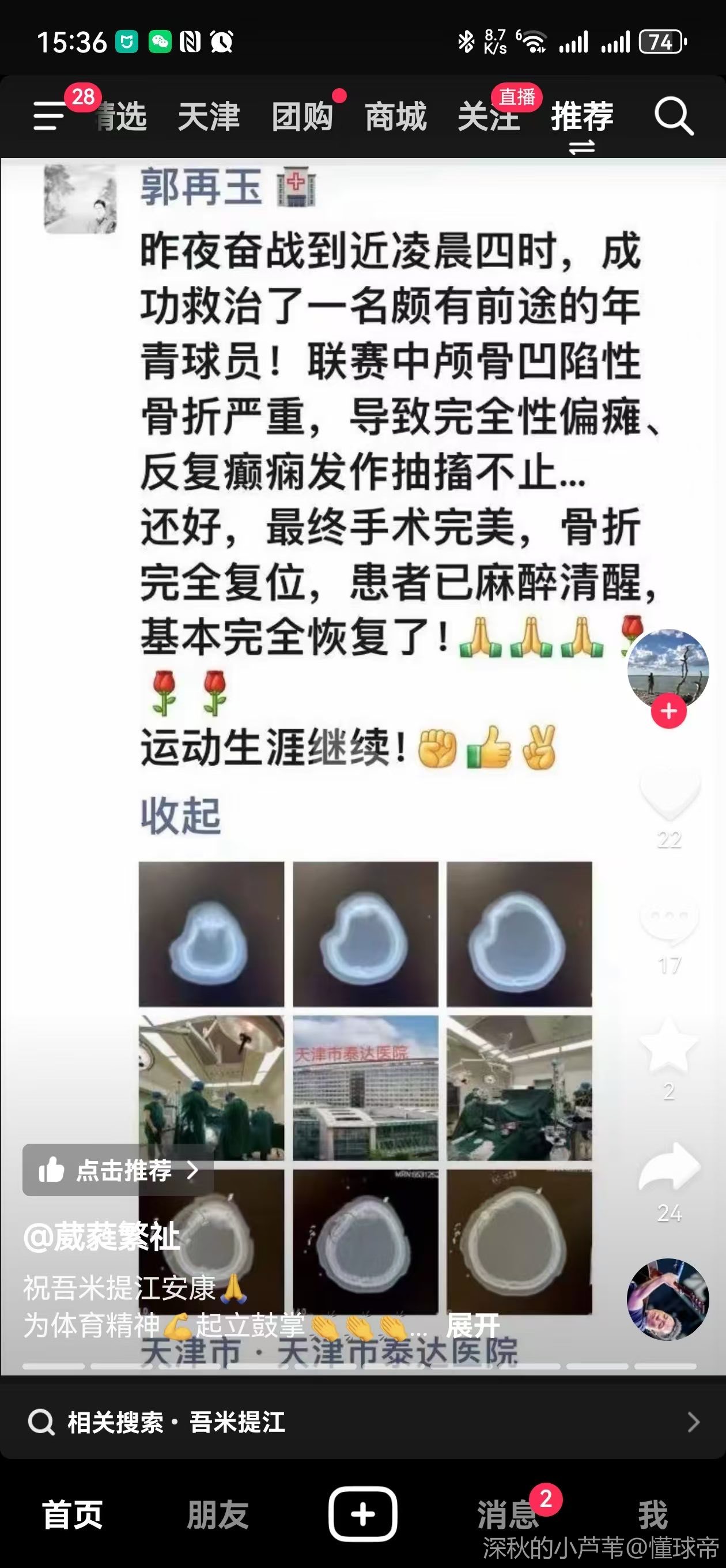The image size is (726, 1568).
Task: Switch to the 天津 tab
Action: pos(209,116)
